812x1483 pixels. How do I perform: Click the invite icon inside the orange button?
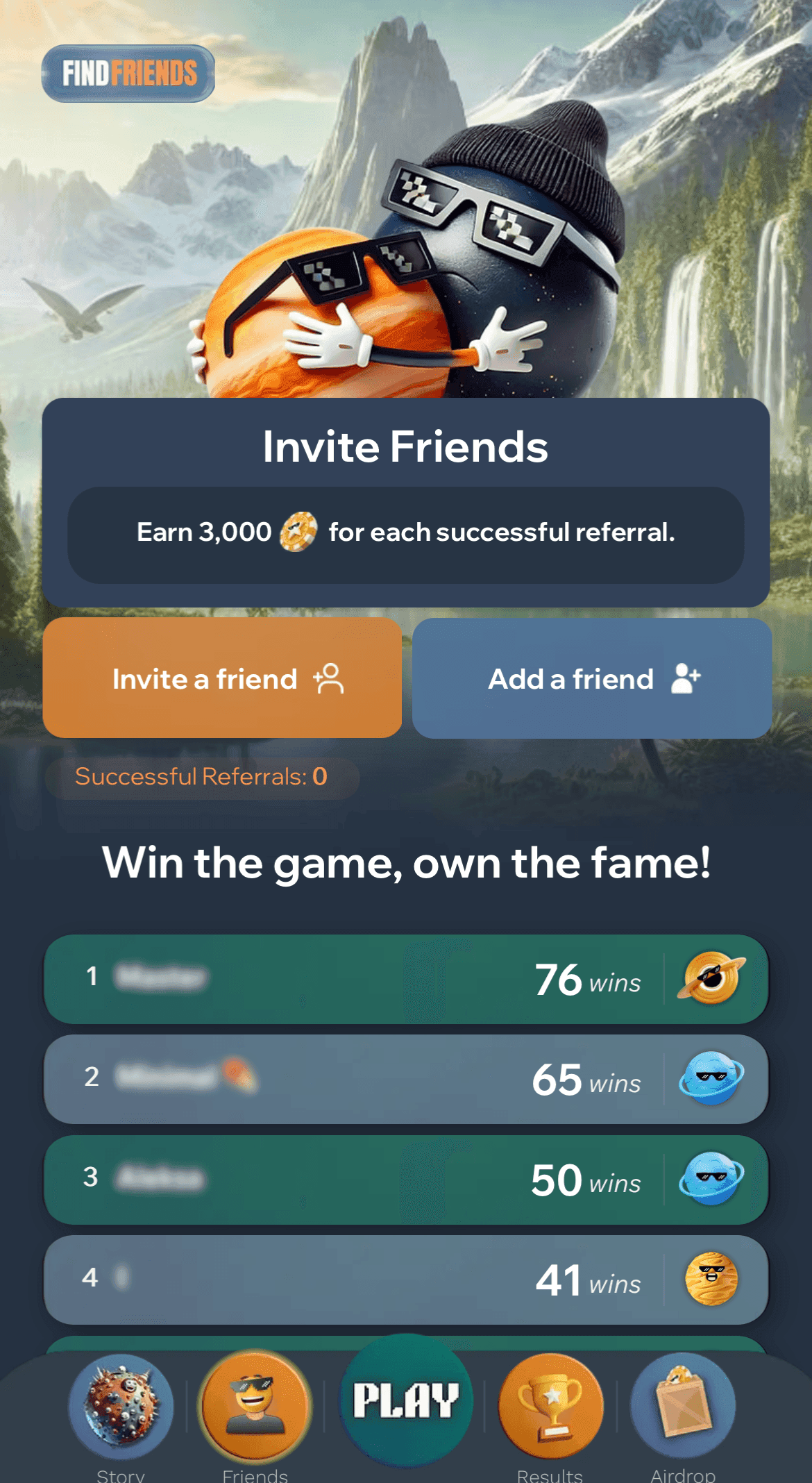point(327,679)
